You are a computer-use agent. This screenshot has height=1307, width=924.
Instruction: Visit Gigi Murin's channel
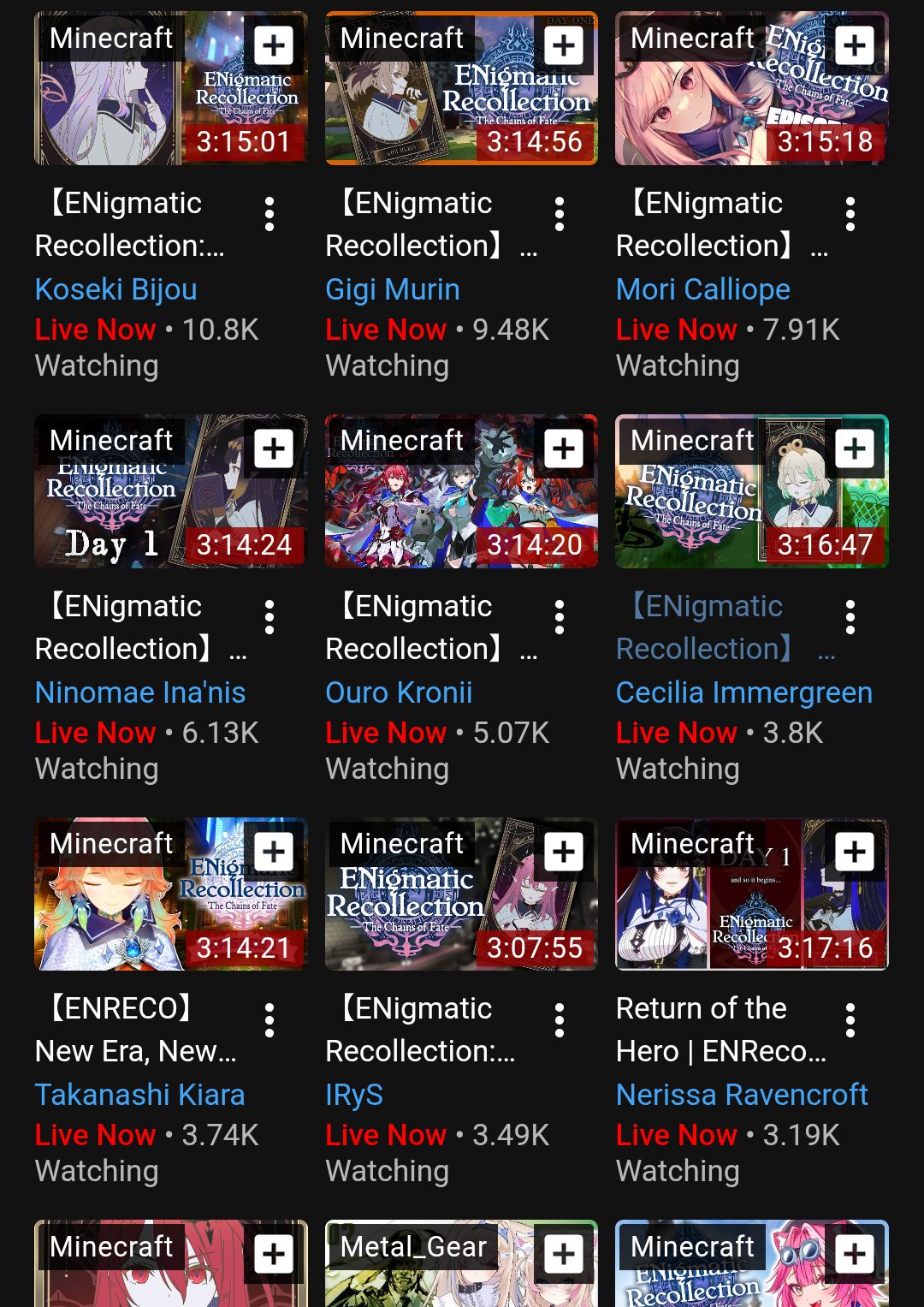[x=392, y=289]
